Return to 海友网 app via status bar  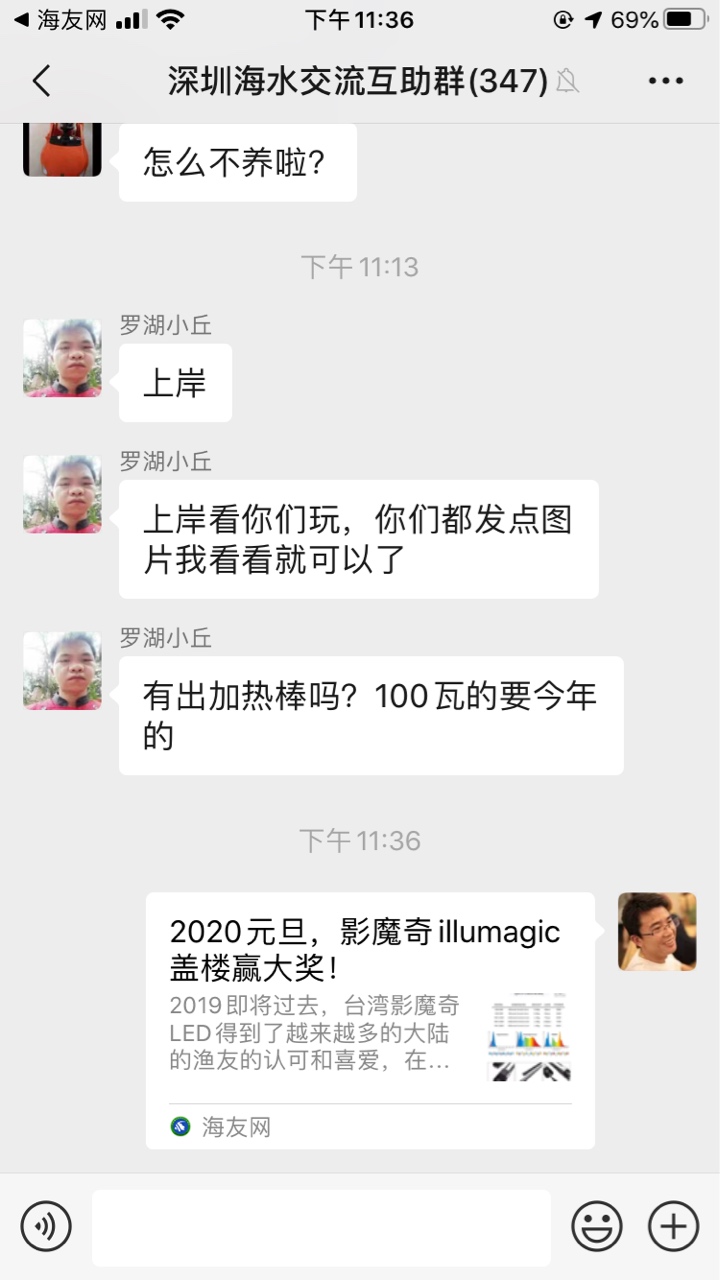coord(60,20)
